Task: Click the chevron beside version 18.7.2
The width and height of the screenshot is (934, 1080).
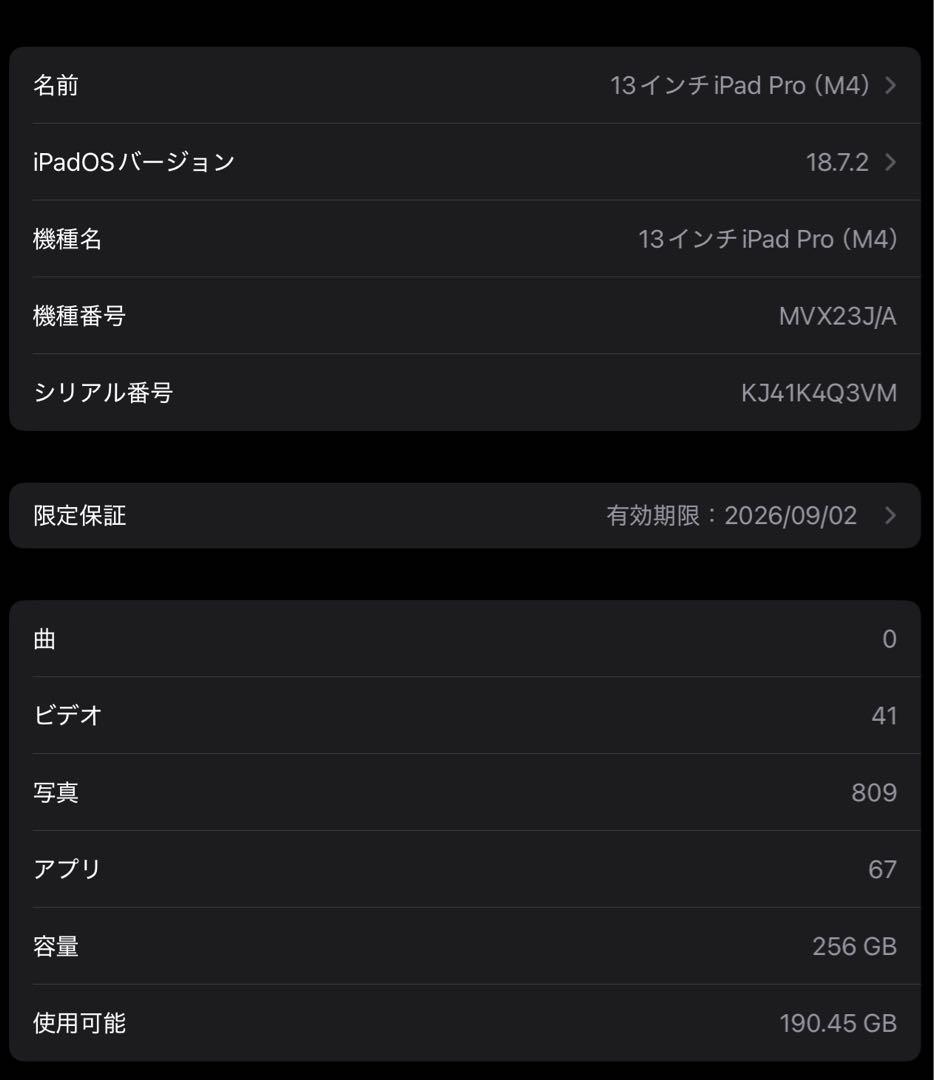Action: [x=888, y=162]
